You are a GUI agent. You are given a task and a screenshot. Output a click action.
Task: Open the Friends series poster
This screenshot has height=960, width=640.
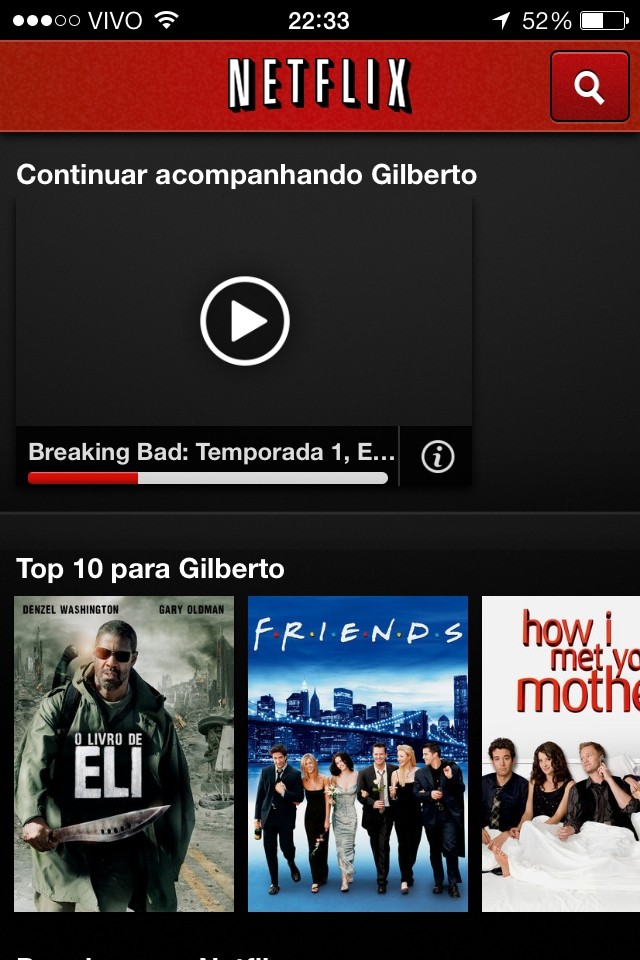coord(358,753)
